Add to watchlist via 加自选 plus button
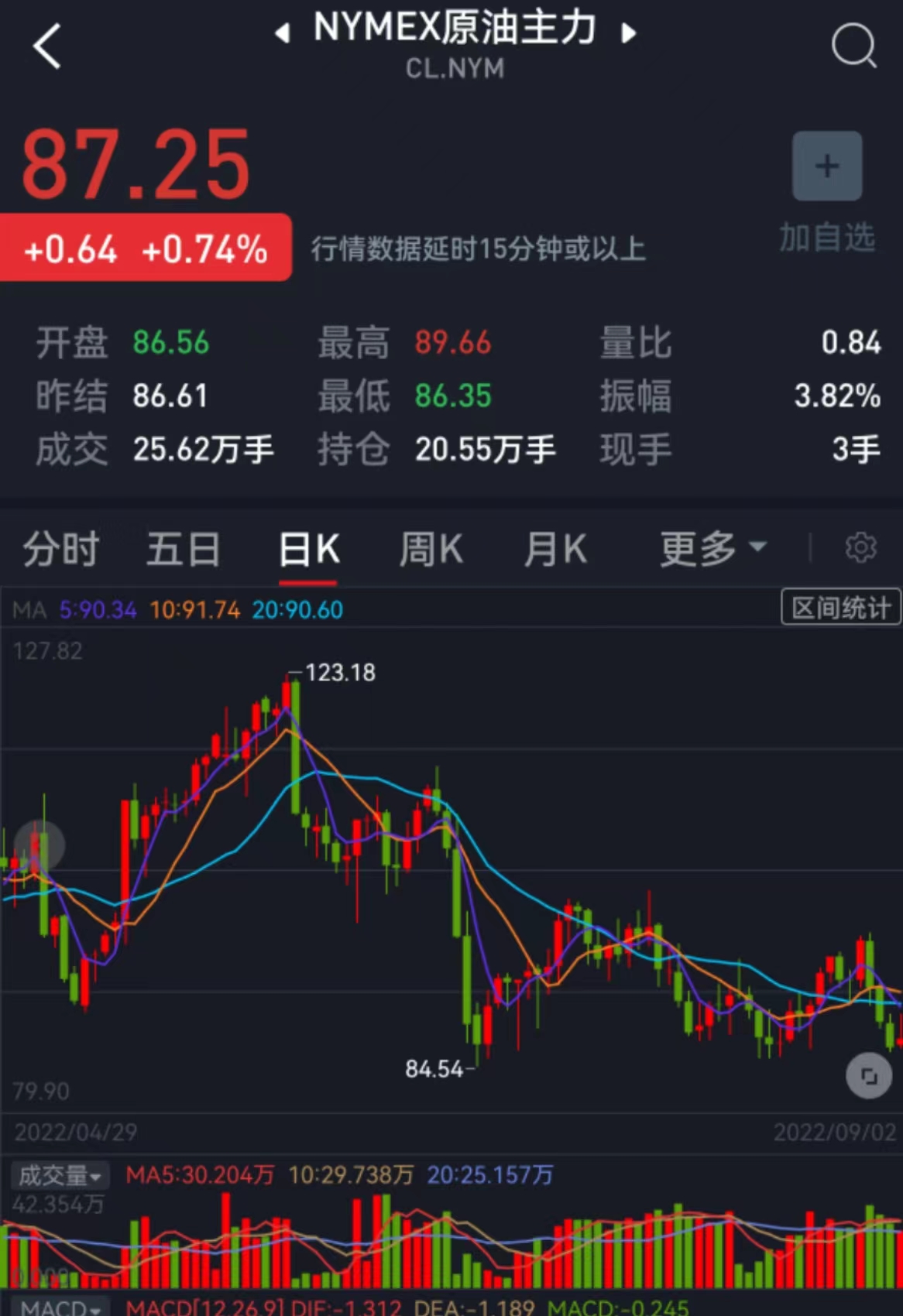 [x=826, y=166]
